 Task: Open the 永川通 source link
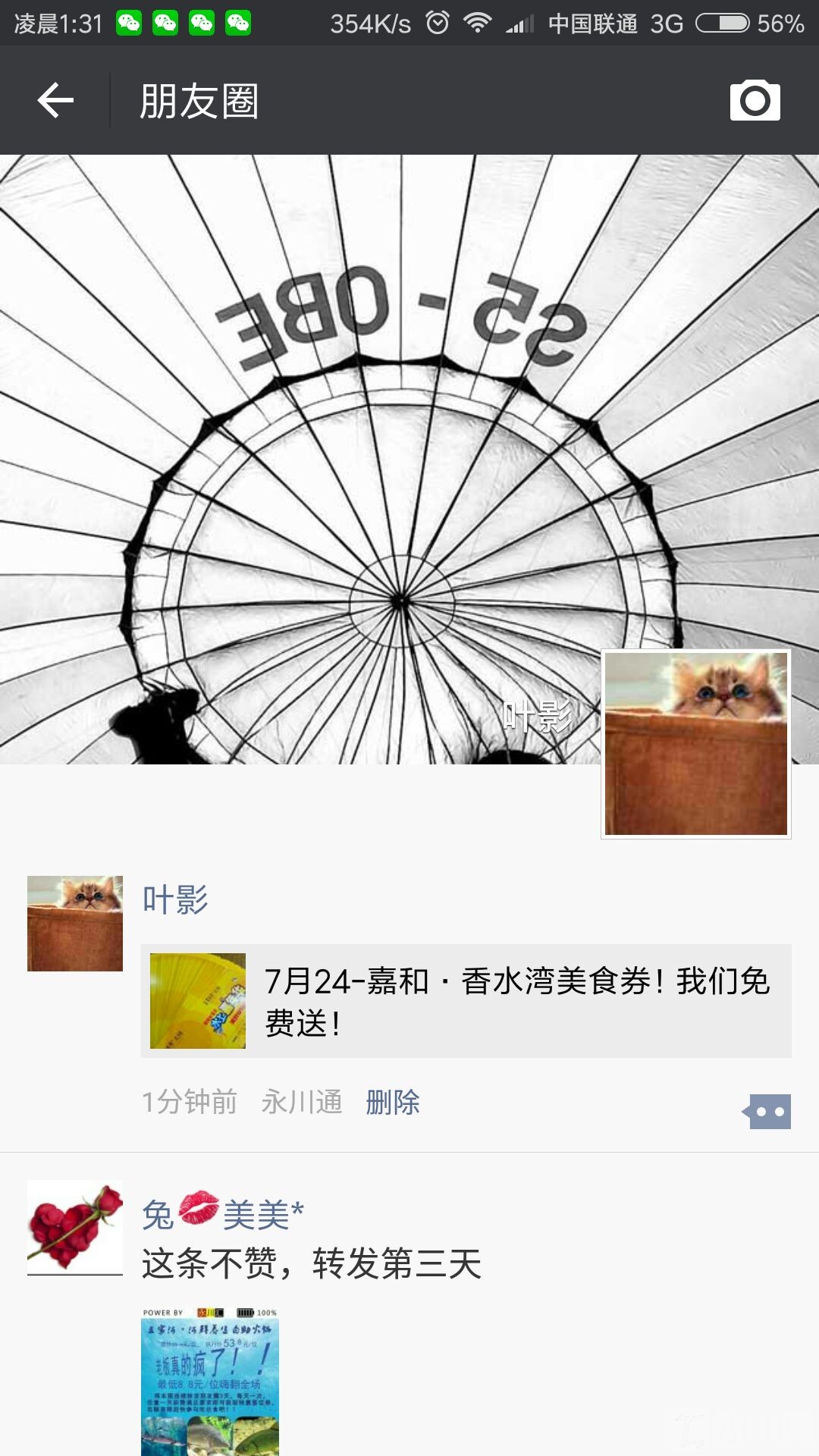(x=302, y=1102)
